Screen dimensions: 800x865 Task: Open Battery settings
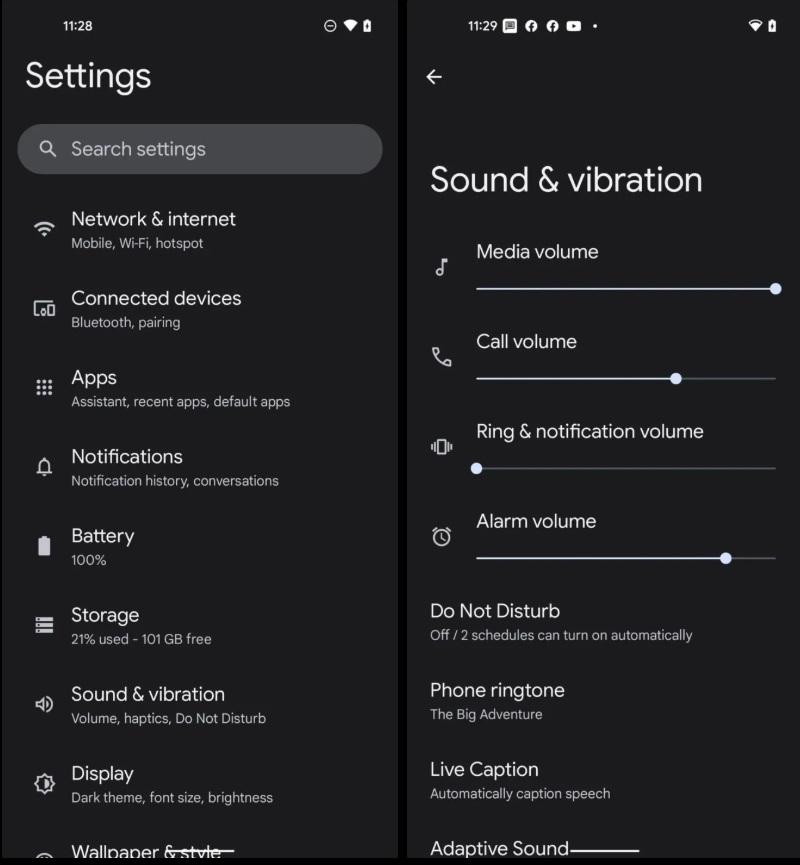point(102,546)
